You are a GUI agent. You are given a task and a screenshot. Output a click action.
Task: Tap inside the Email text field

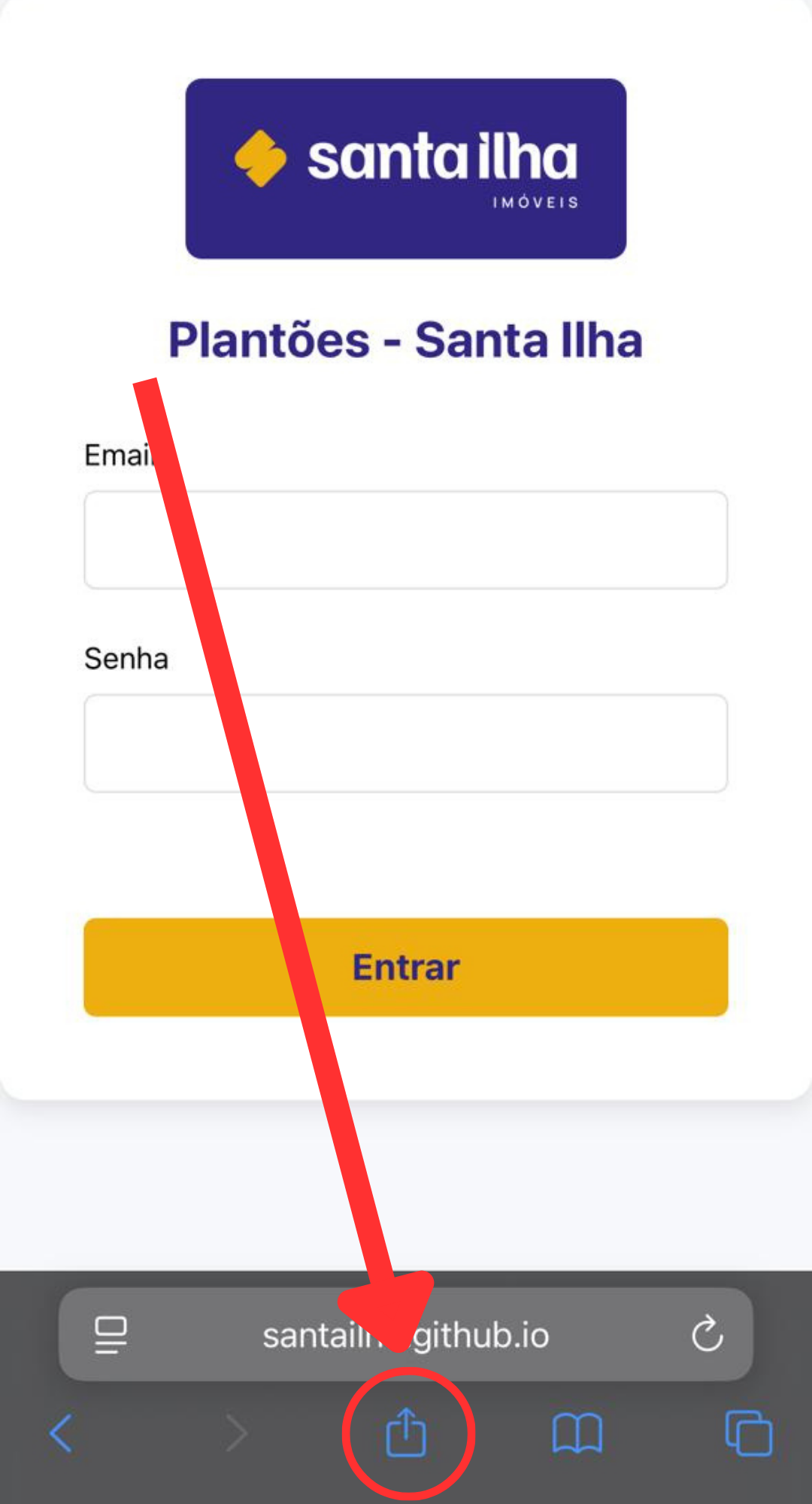point(405,540)
